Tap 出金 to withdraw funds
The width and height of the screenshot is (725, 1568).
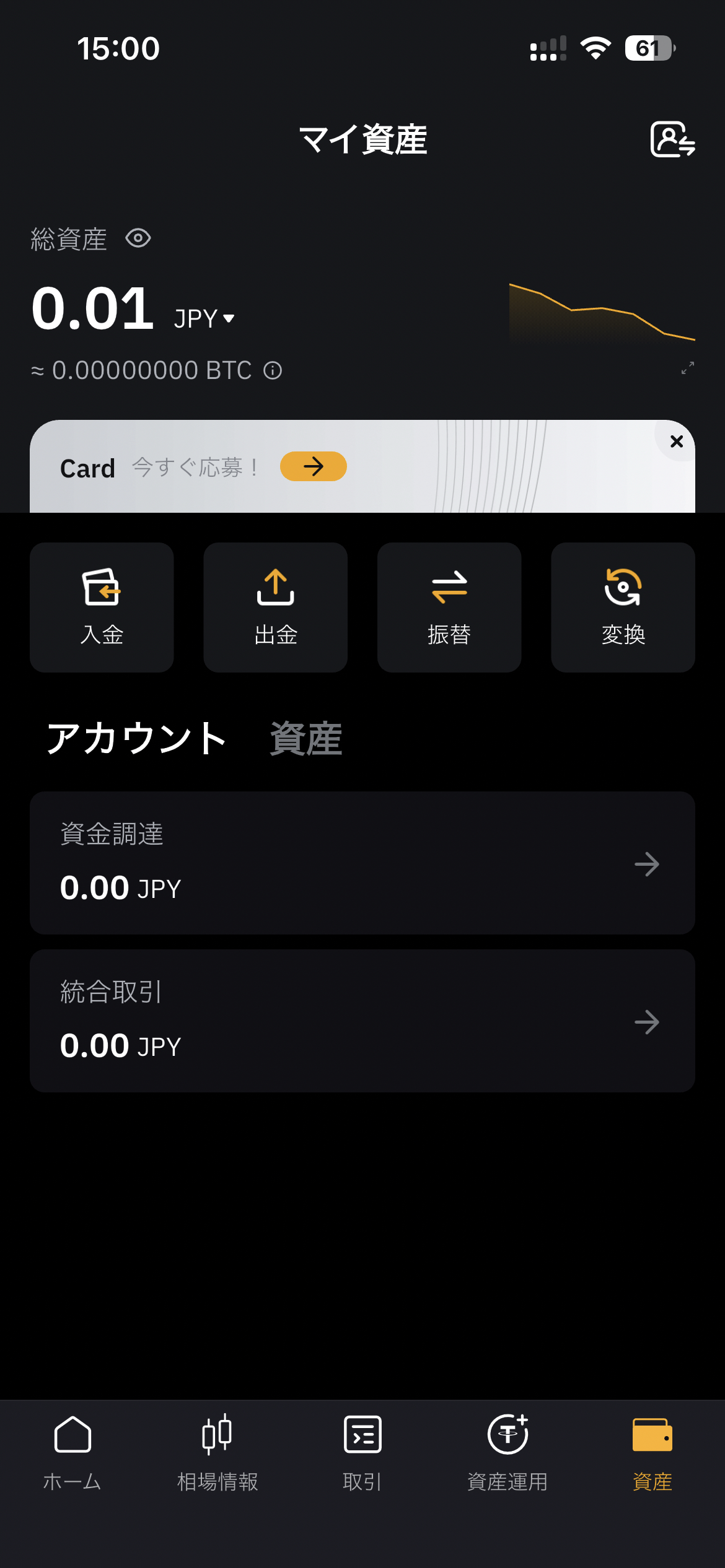(x=275, y=607)
